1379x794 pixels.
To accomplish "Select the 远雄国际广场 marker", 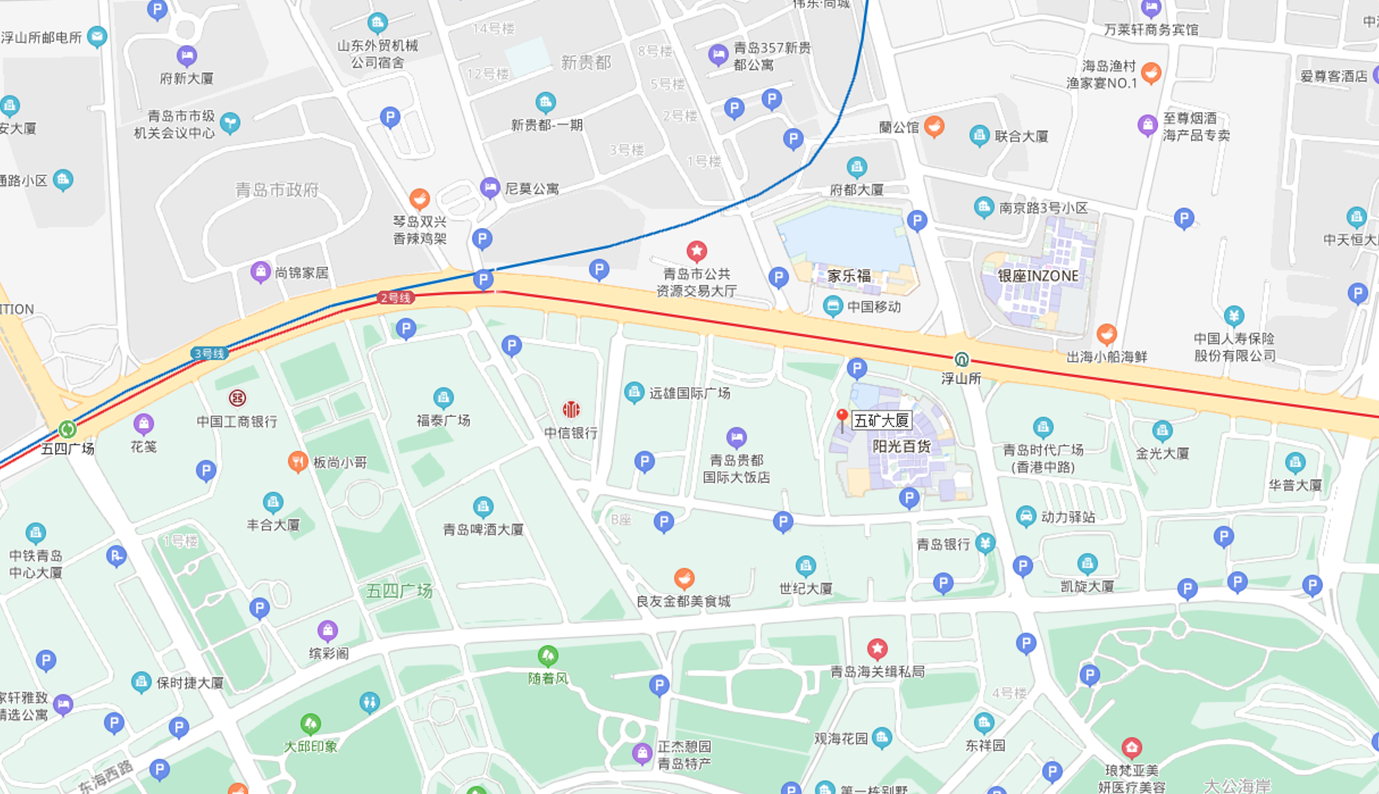I will click(634, 393).
